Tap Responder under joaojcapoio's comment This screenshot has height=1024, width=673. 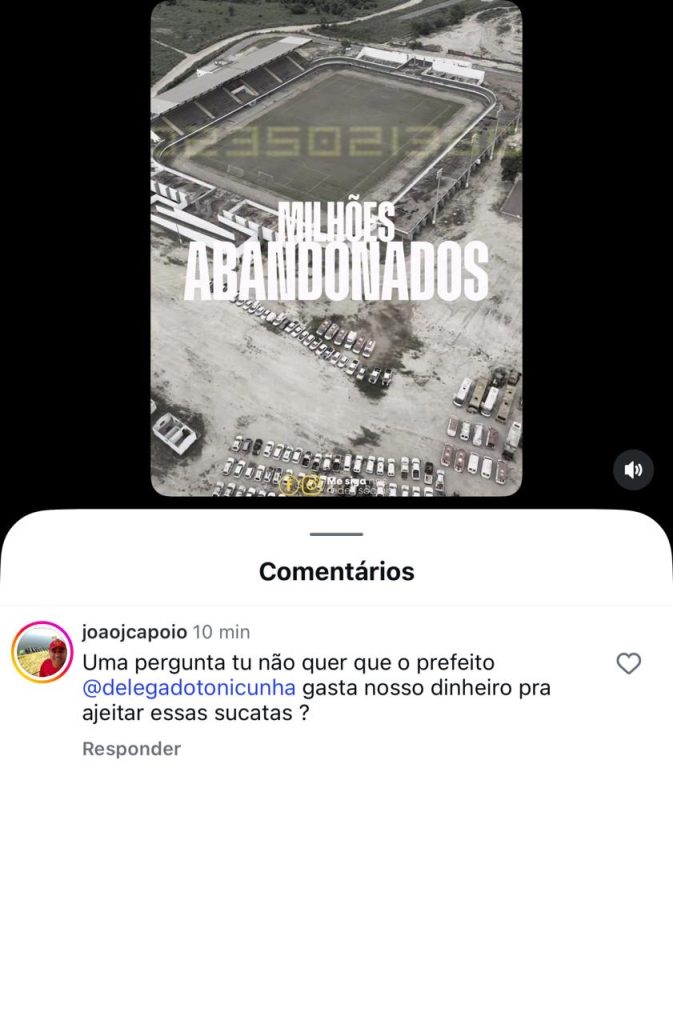point(131,749)
